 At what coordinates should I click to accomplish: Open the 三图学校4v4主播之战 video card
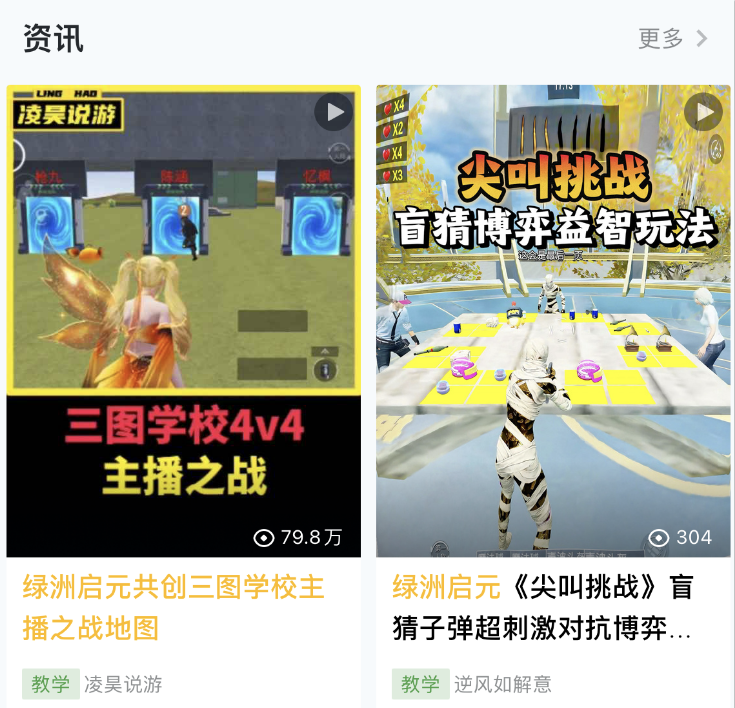[183, 320]
